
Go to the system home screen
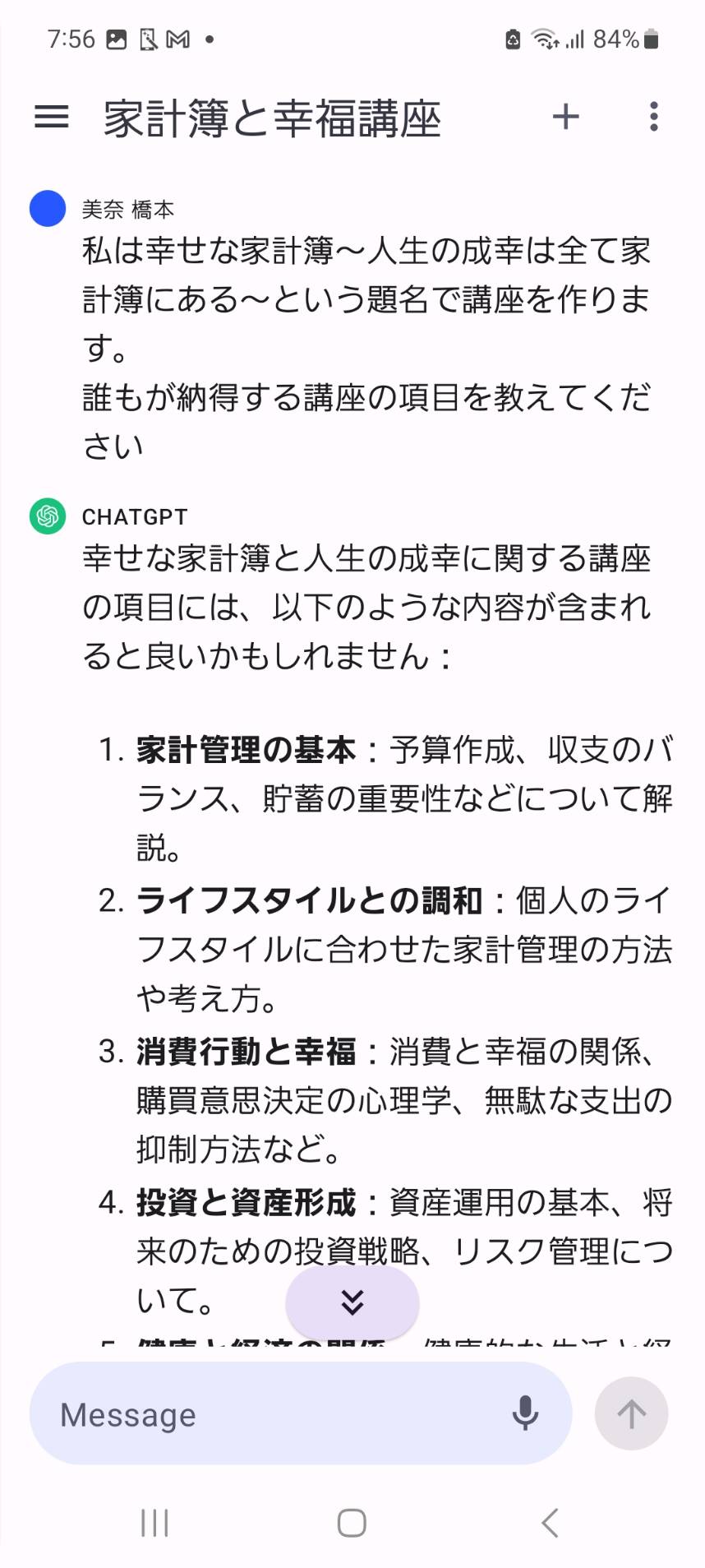352,1523
